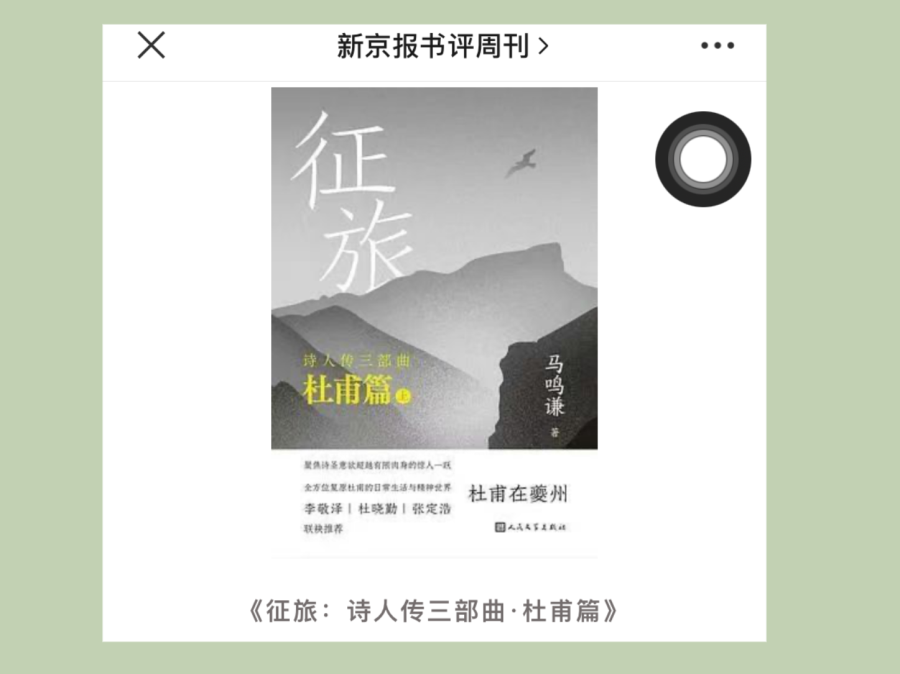Close the article page
Image resolution: width=900 pixels, height=674 pixels.
(151, 45)
